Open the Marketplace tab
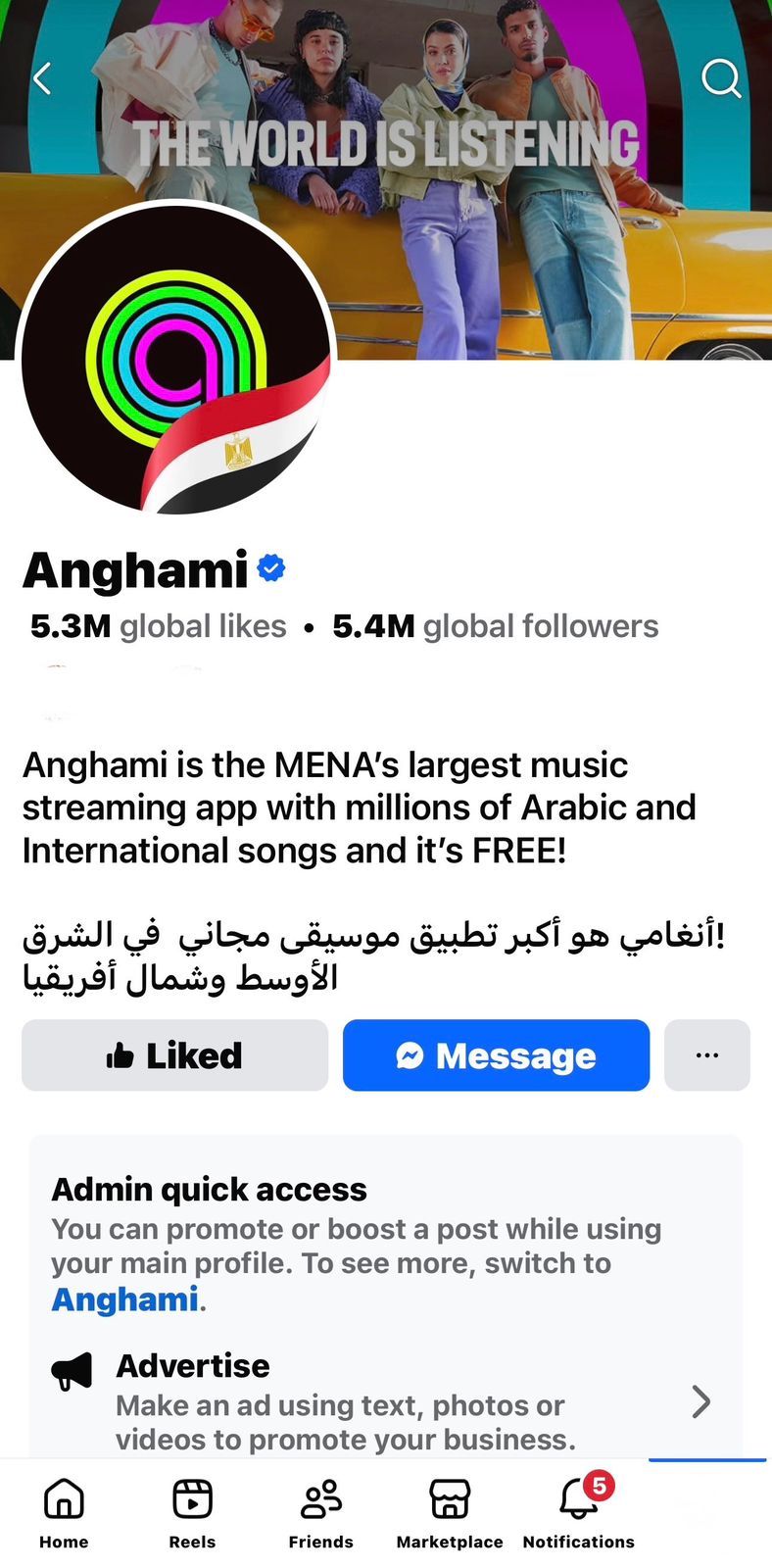Viewport: 772px width, 1568px height. coord(450,1512)
